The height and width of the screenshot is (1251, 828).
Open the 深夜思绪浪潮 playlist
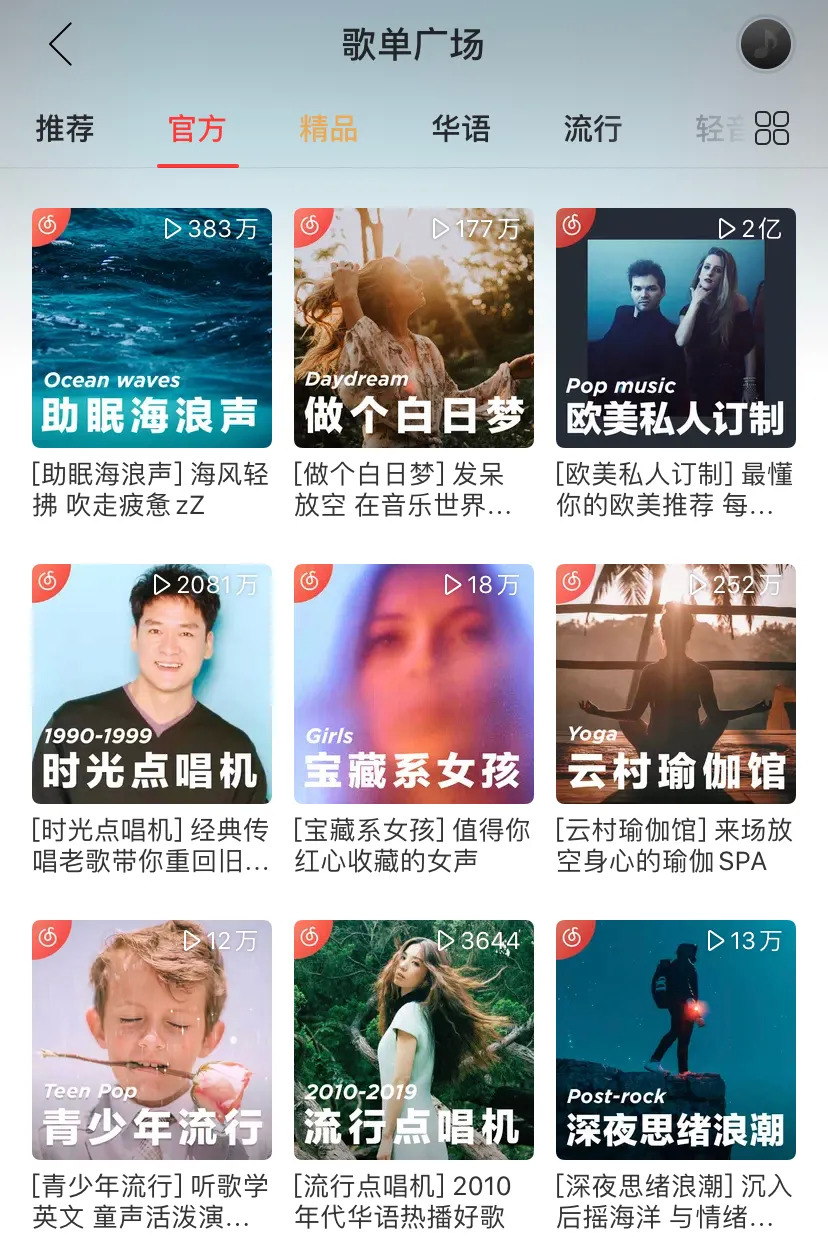(x=676, y=1040)
